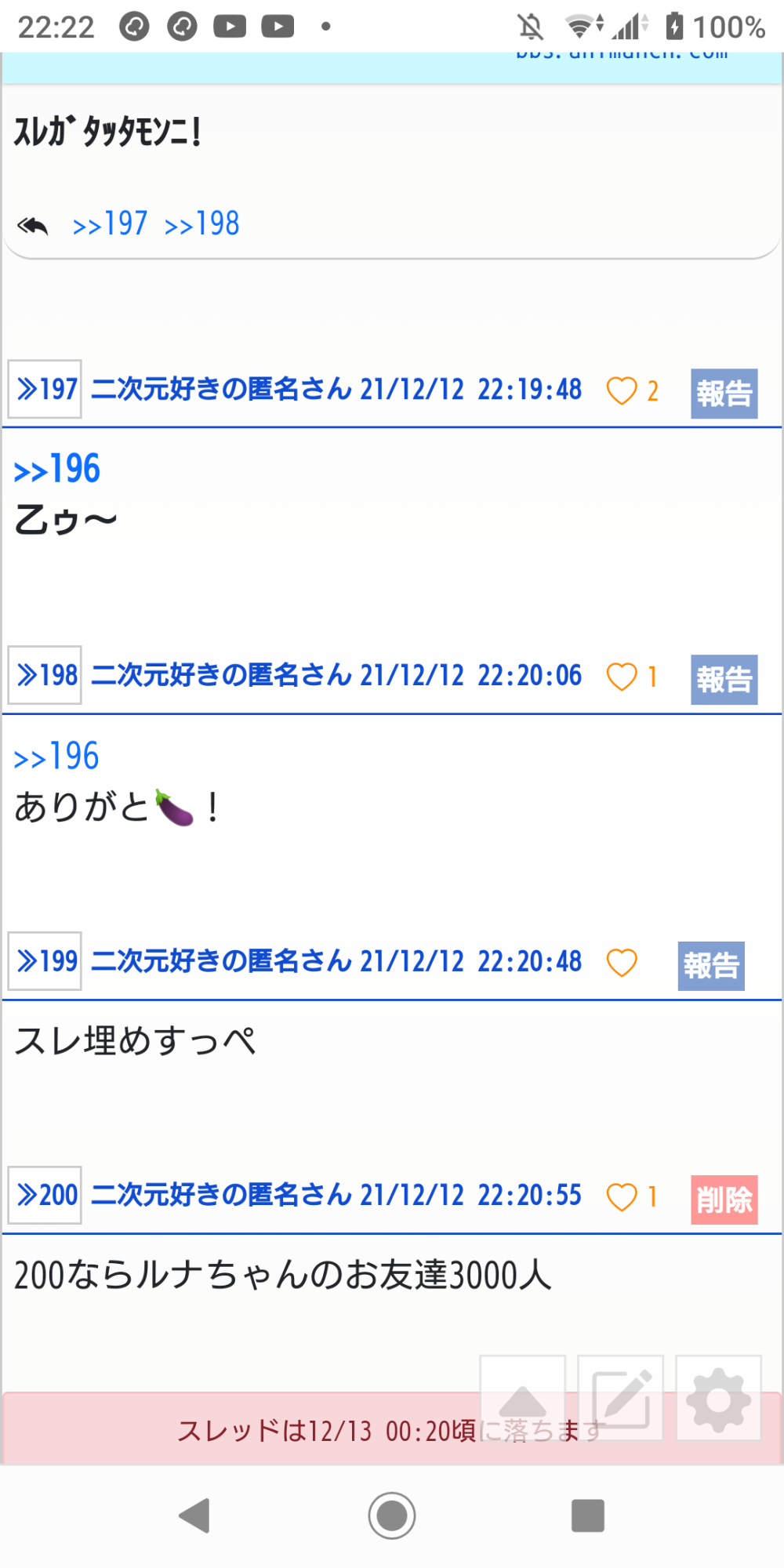Delete post 200 with the 削除 button
This screenshot has height=1568, width=784.
[x=724, y=1200]
